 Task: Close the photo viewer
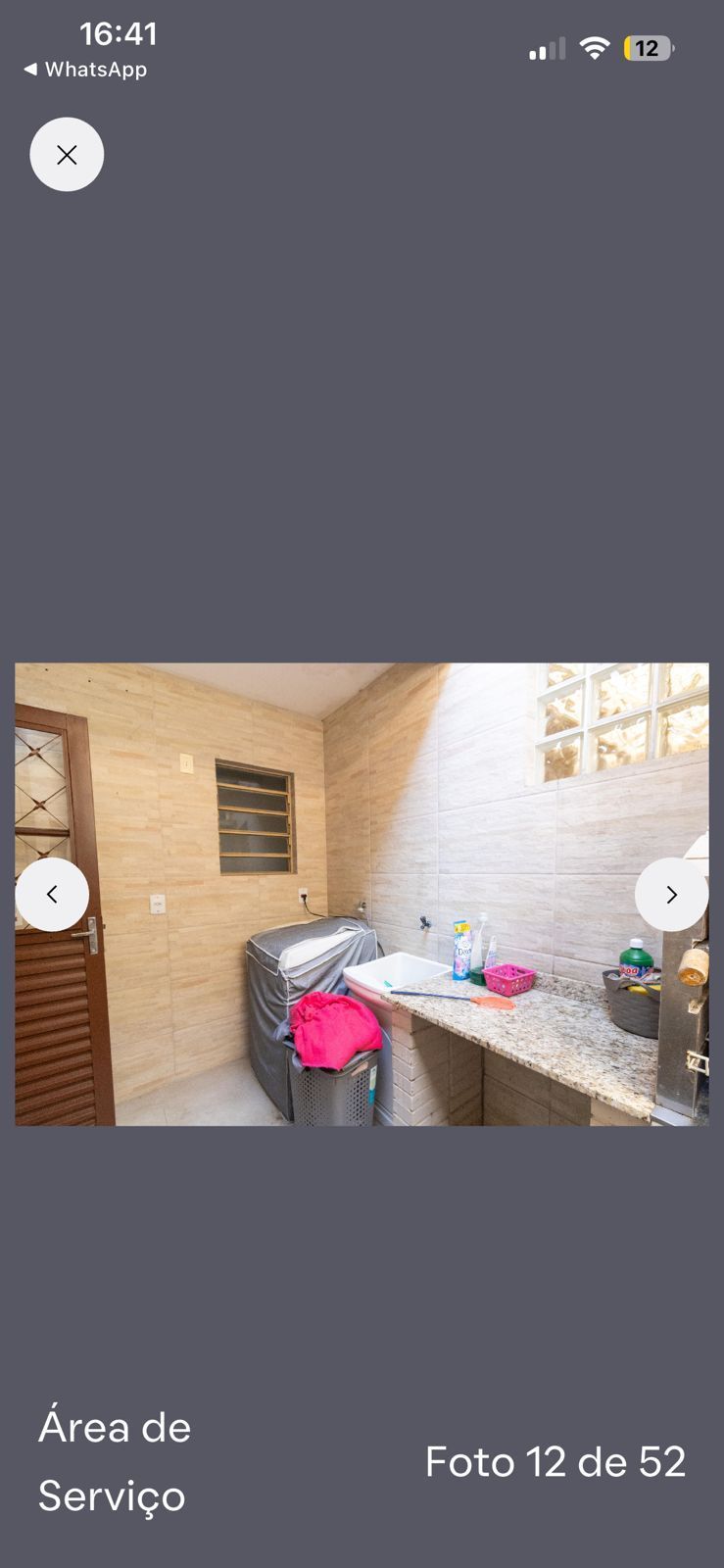click(x=67, y=155)
